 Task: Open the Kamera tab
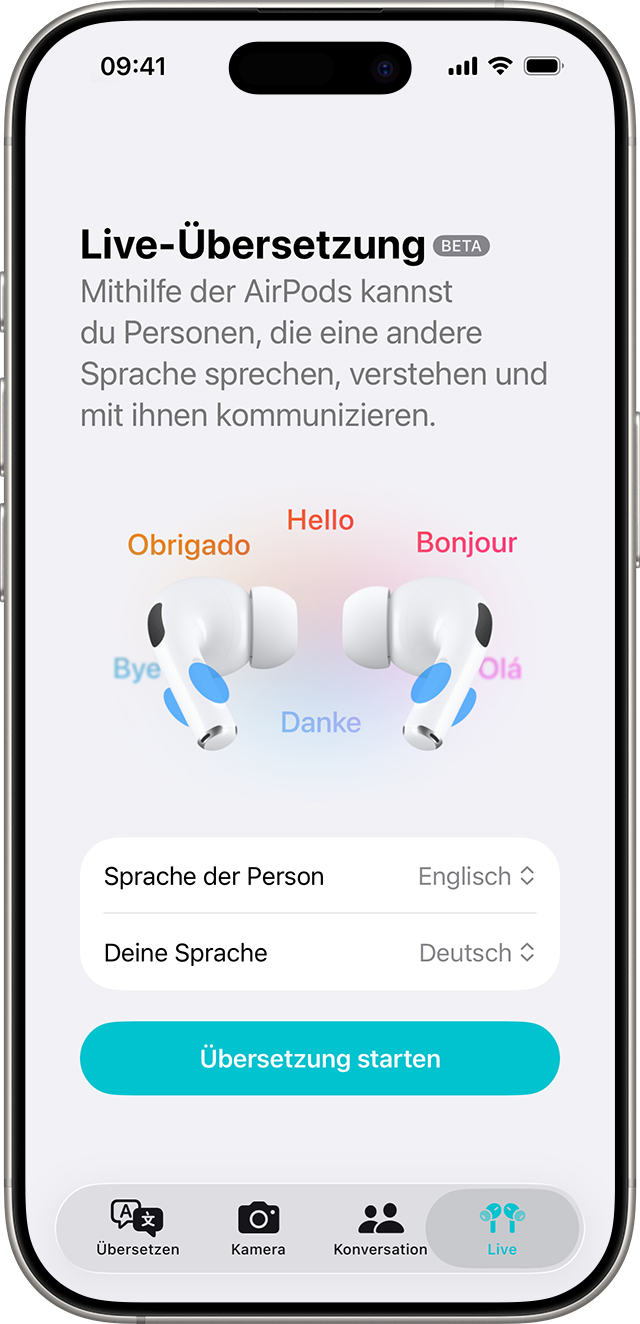pyautogui.click(x=258, y=1228)
